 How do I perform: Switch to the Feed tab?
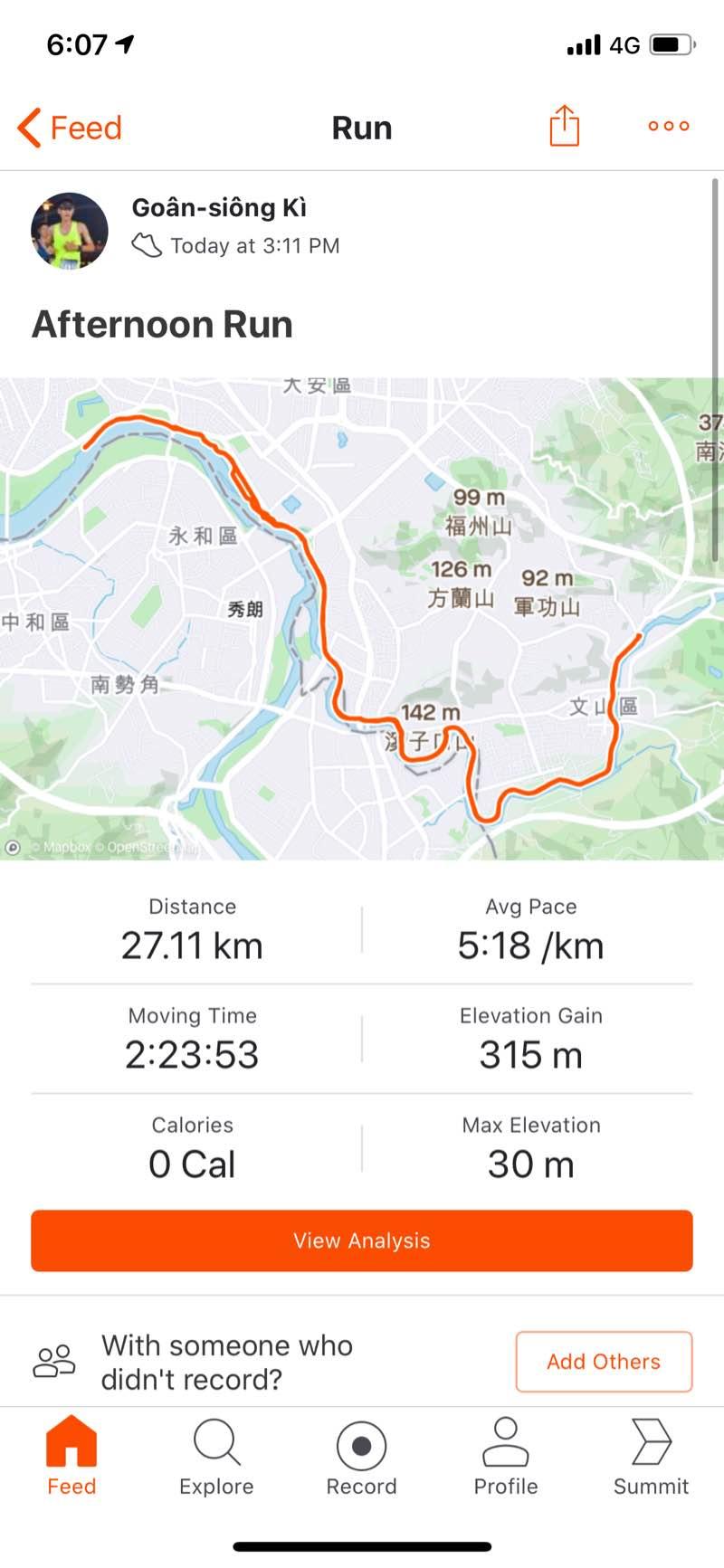[x=71, y=1457]
